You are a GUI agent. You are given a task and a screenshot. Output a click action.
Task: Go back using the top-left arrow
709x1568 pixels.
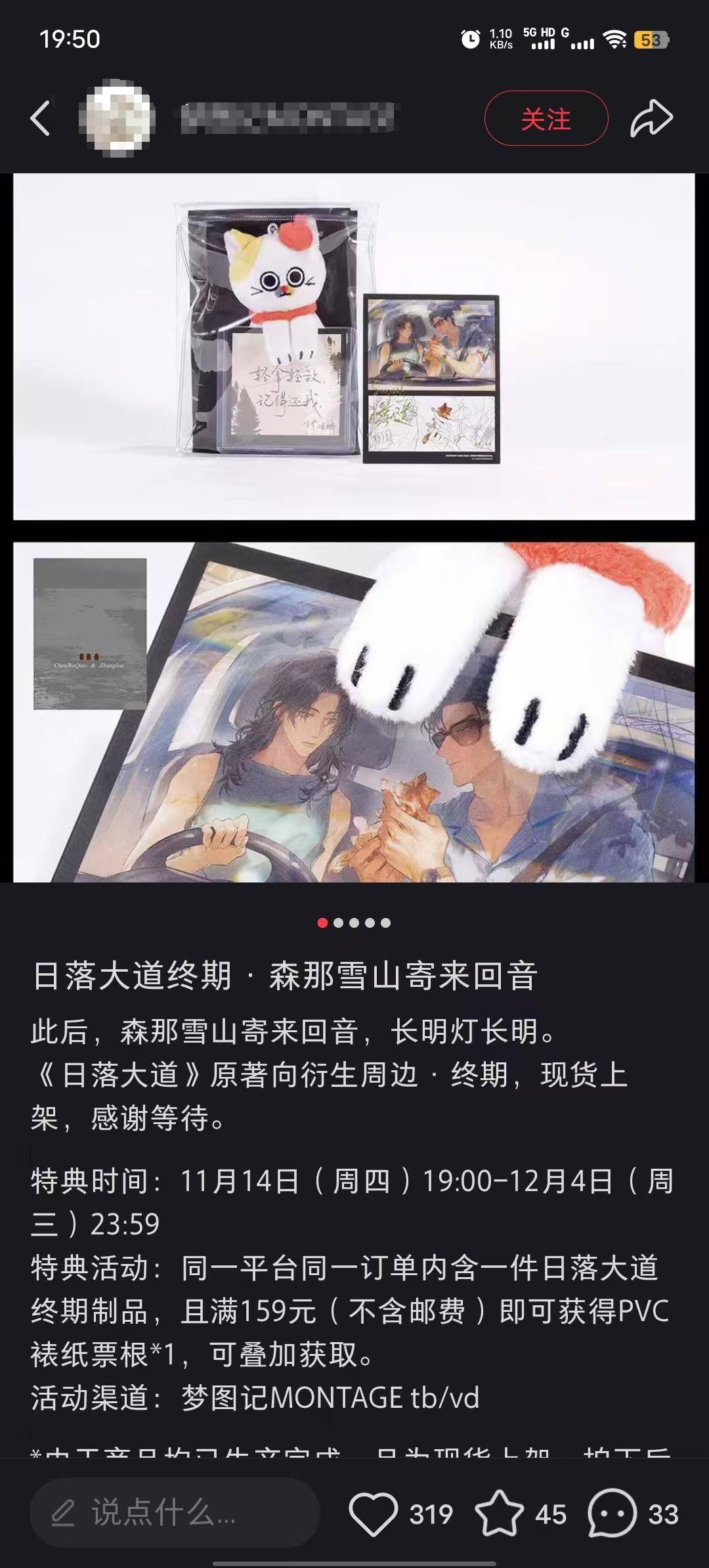click(x=40, y=119)
